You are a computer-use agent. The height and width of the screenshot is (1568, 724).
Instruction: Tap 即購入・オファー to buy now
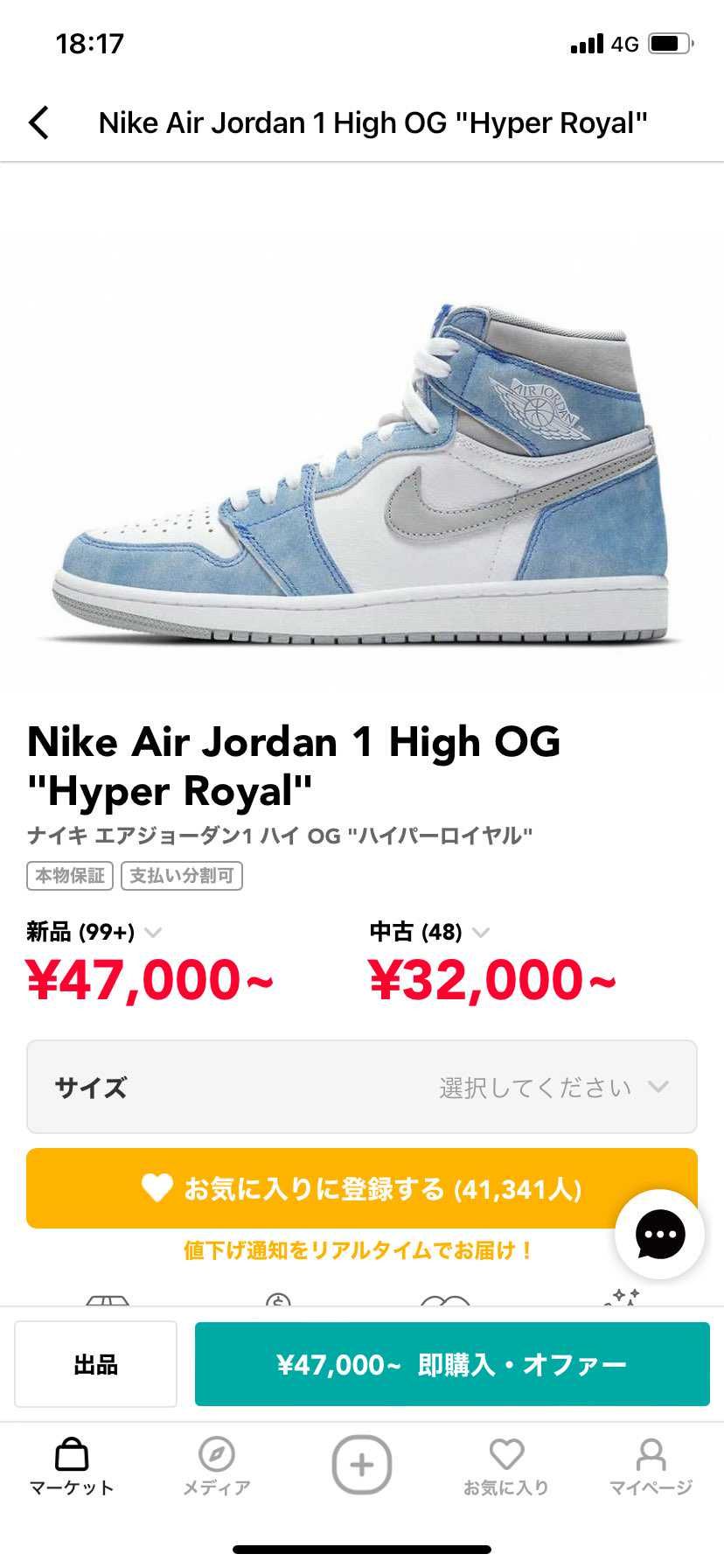tap(452, 1363)
